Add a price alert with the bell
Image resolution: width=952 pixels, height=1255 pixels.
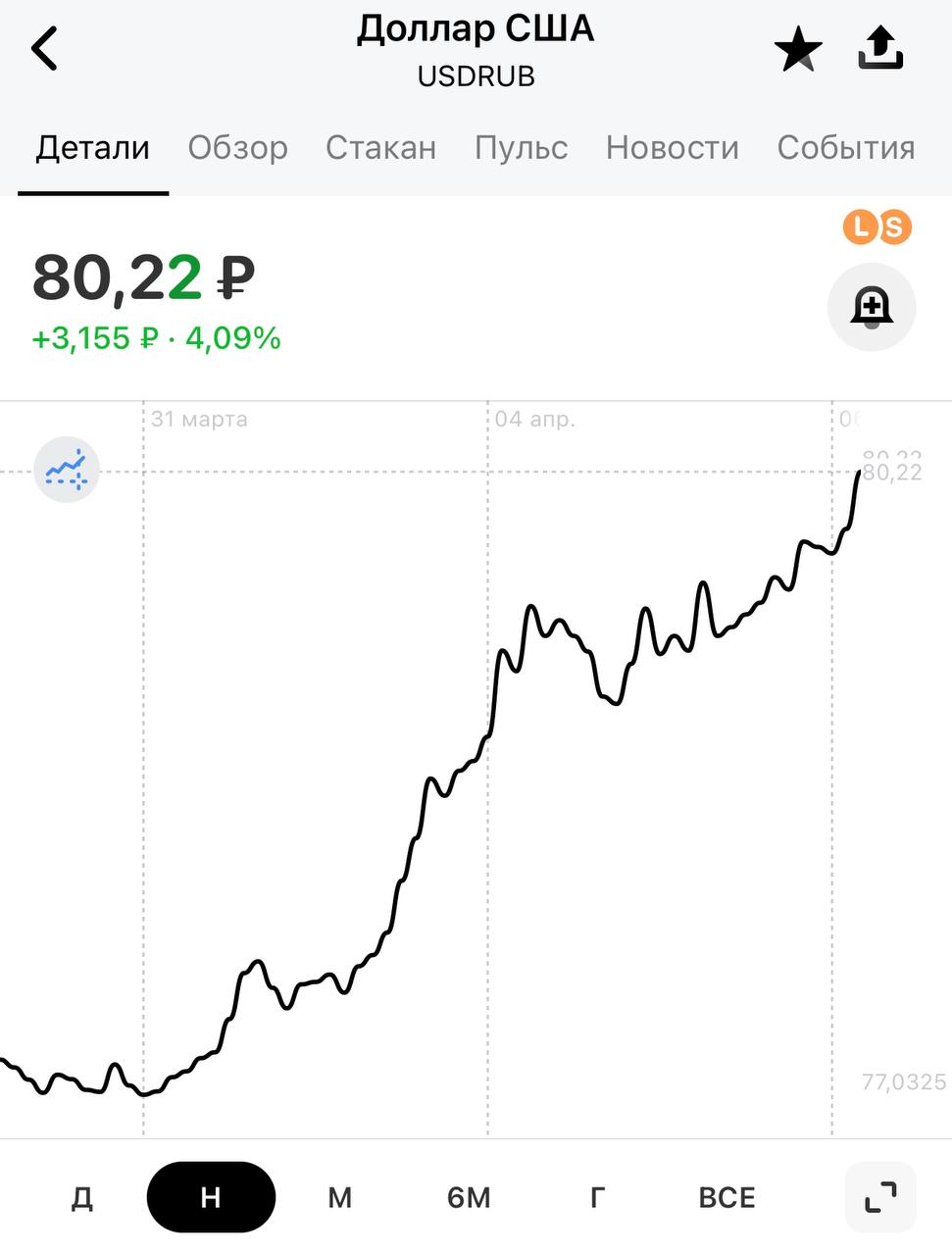872,307
